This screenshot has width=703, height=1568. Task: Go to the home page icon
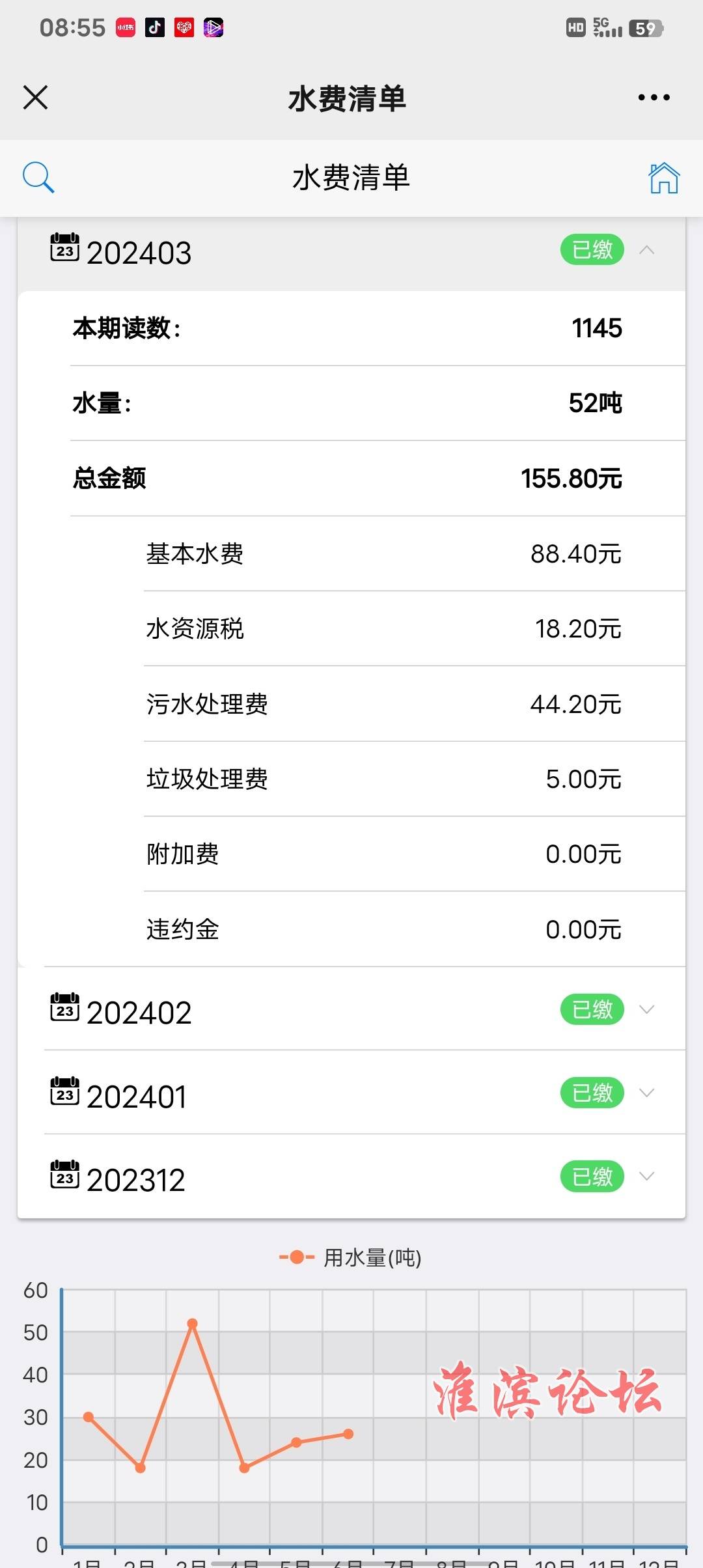(x=664, y=178)
